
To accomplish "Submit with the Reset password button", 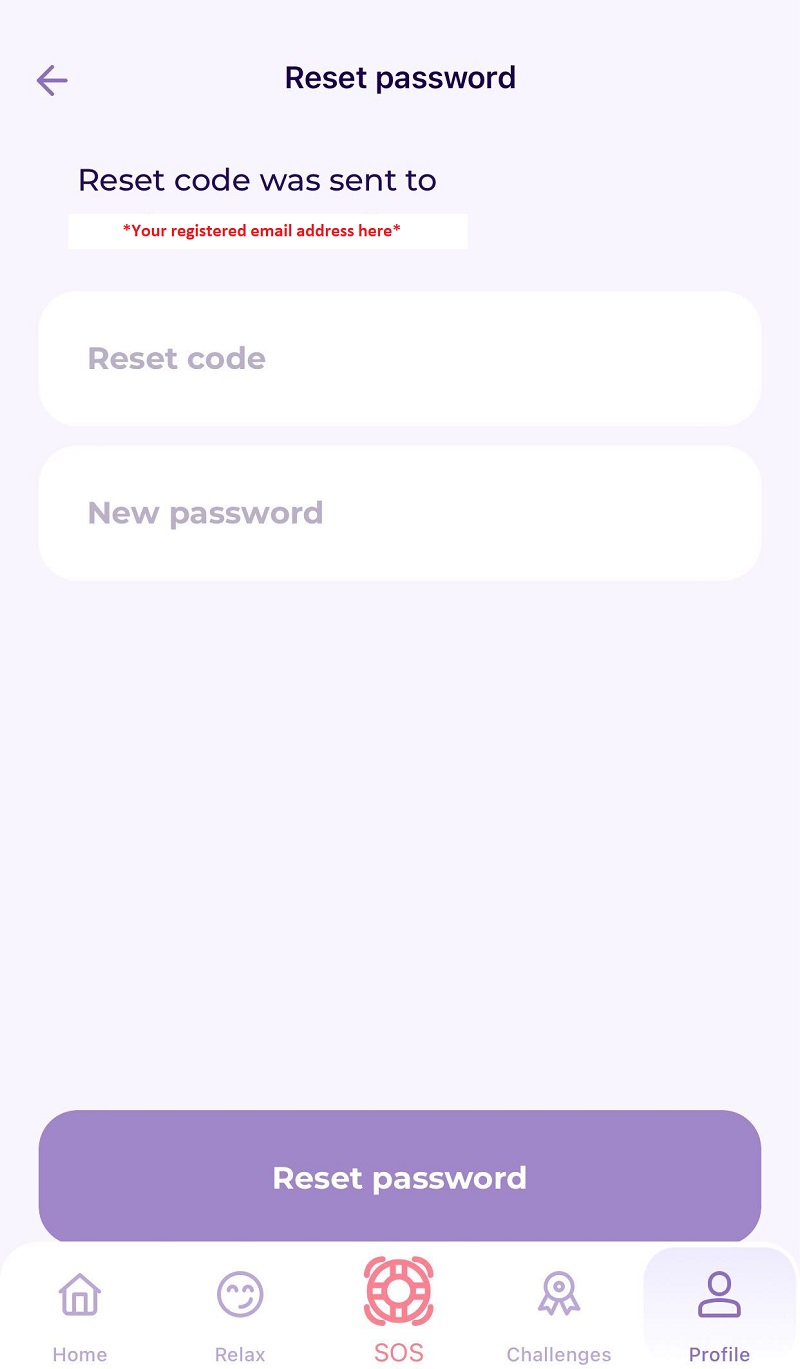I will pos(400,1177).
